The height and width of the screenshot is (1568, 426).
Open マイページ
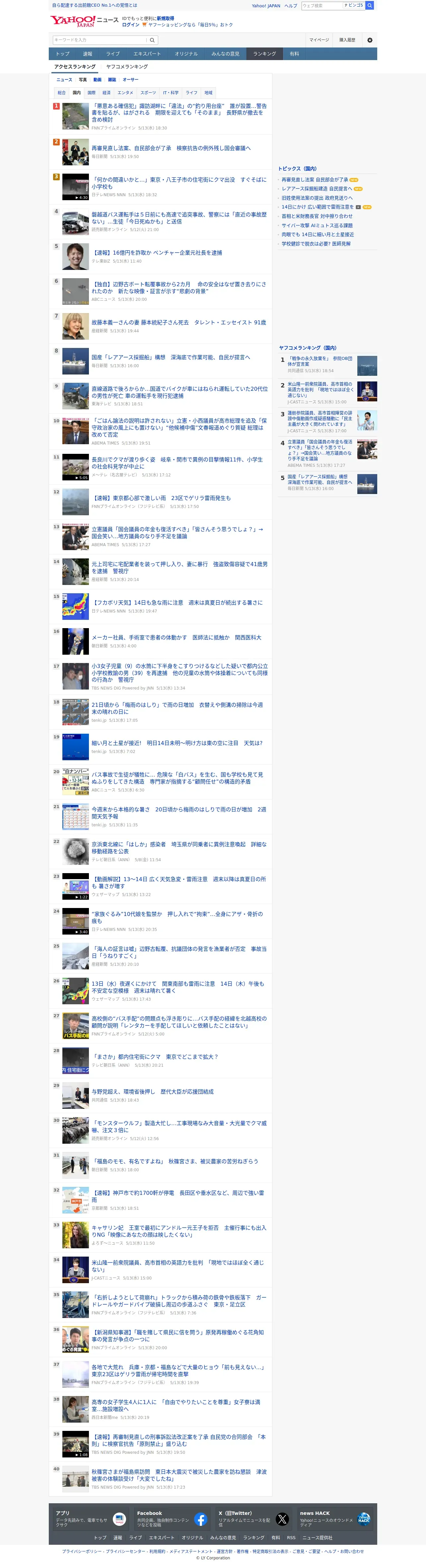tap(319, 40)
